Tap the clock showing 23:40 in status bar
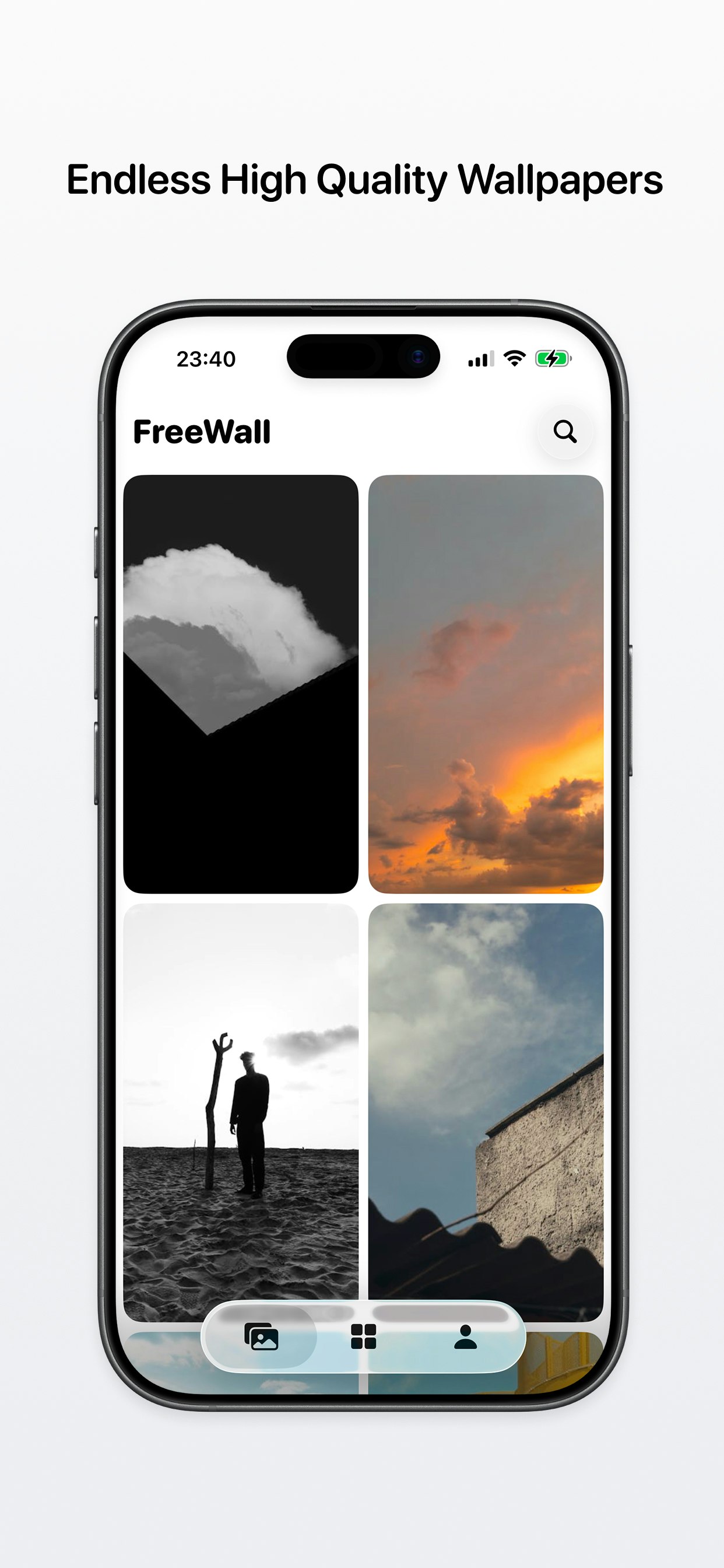 (x=205, y=360)
